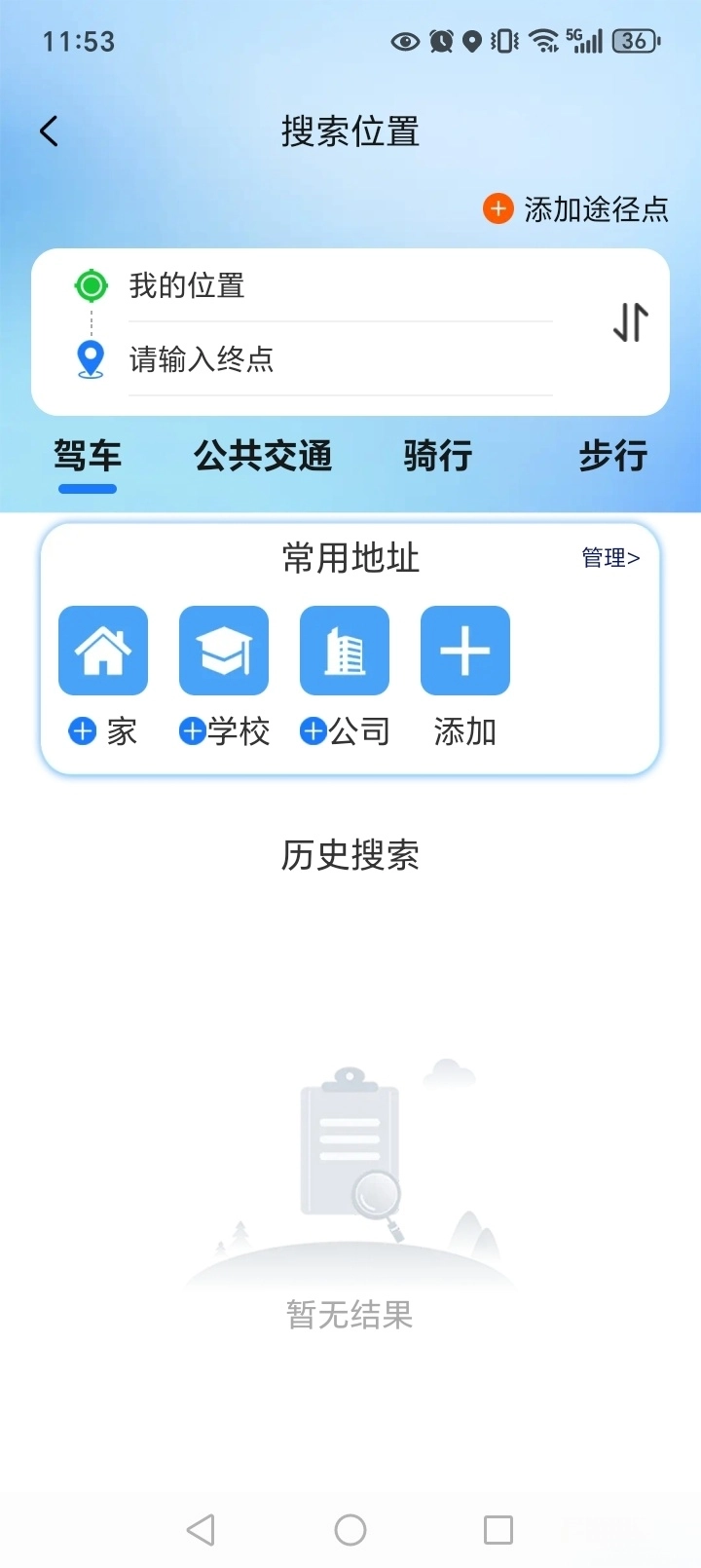This screenshot has width=701, height=1568.
Task: Tap the plus badge next to 家 label
Action: pos(82,731)
